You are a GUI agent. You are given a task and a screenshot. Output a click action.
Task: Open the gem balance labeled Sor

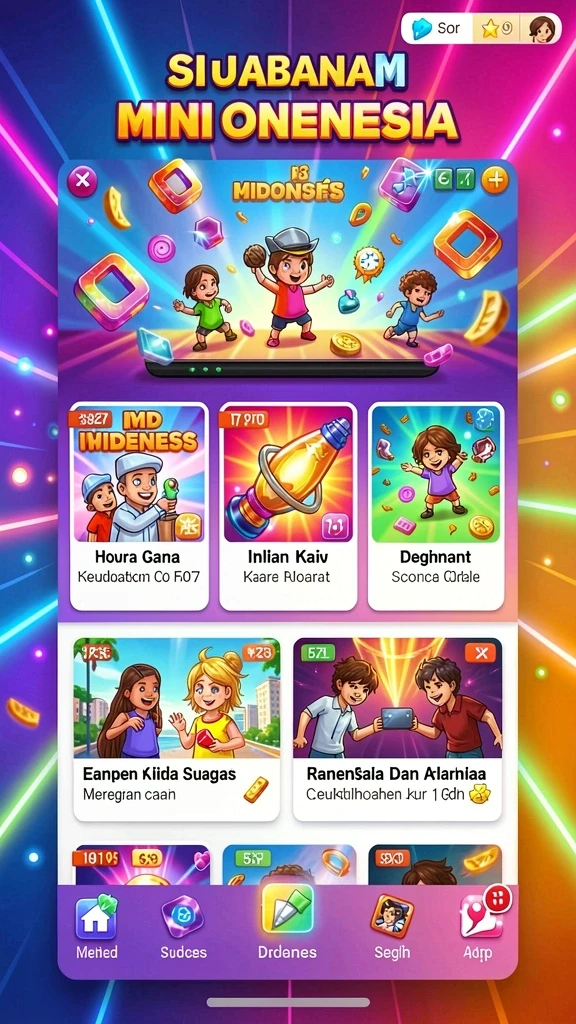click(x=436, y=29)
